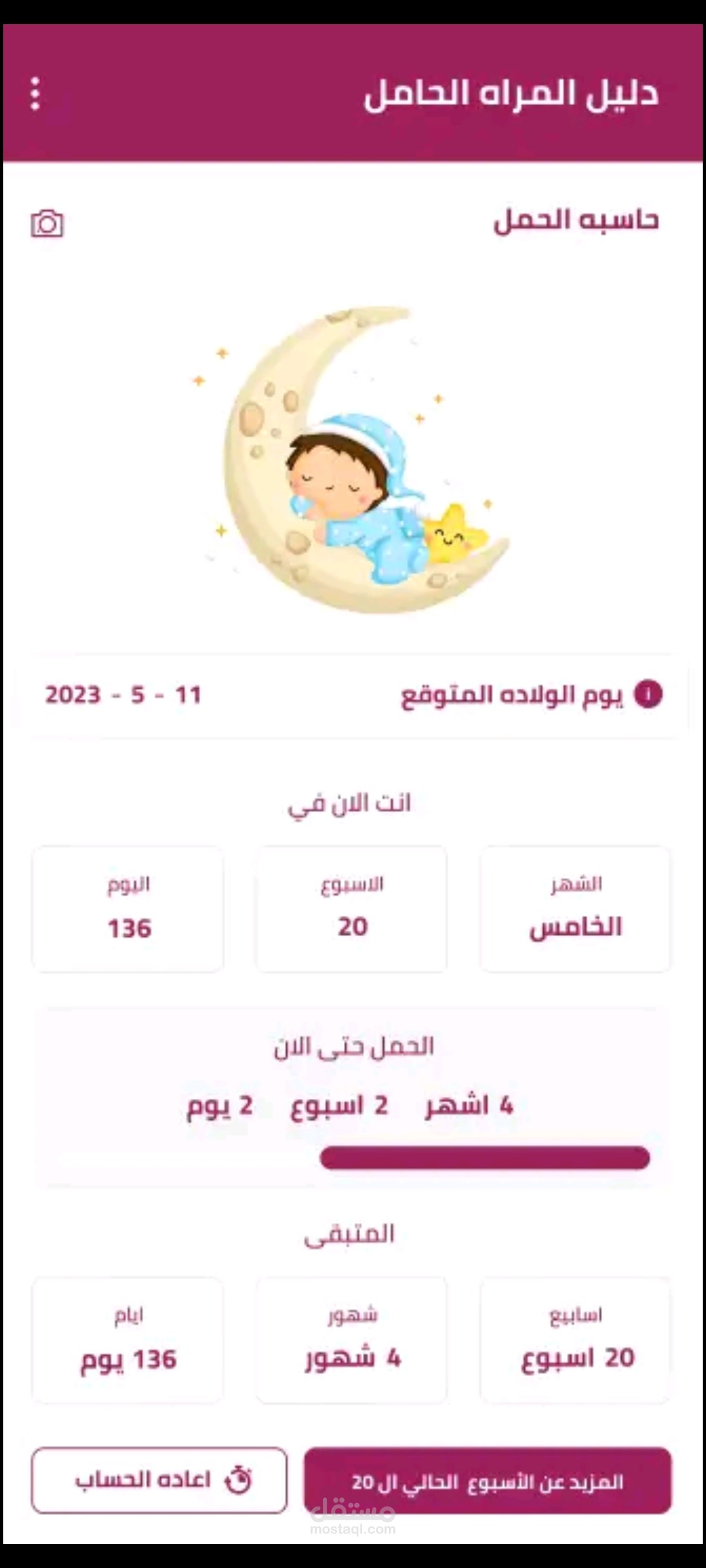The width and height of the screenshot is (706, 1568).
Task: Tap the info icon beside يوم الولاده المتوقع
Action: pos(648,694)
